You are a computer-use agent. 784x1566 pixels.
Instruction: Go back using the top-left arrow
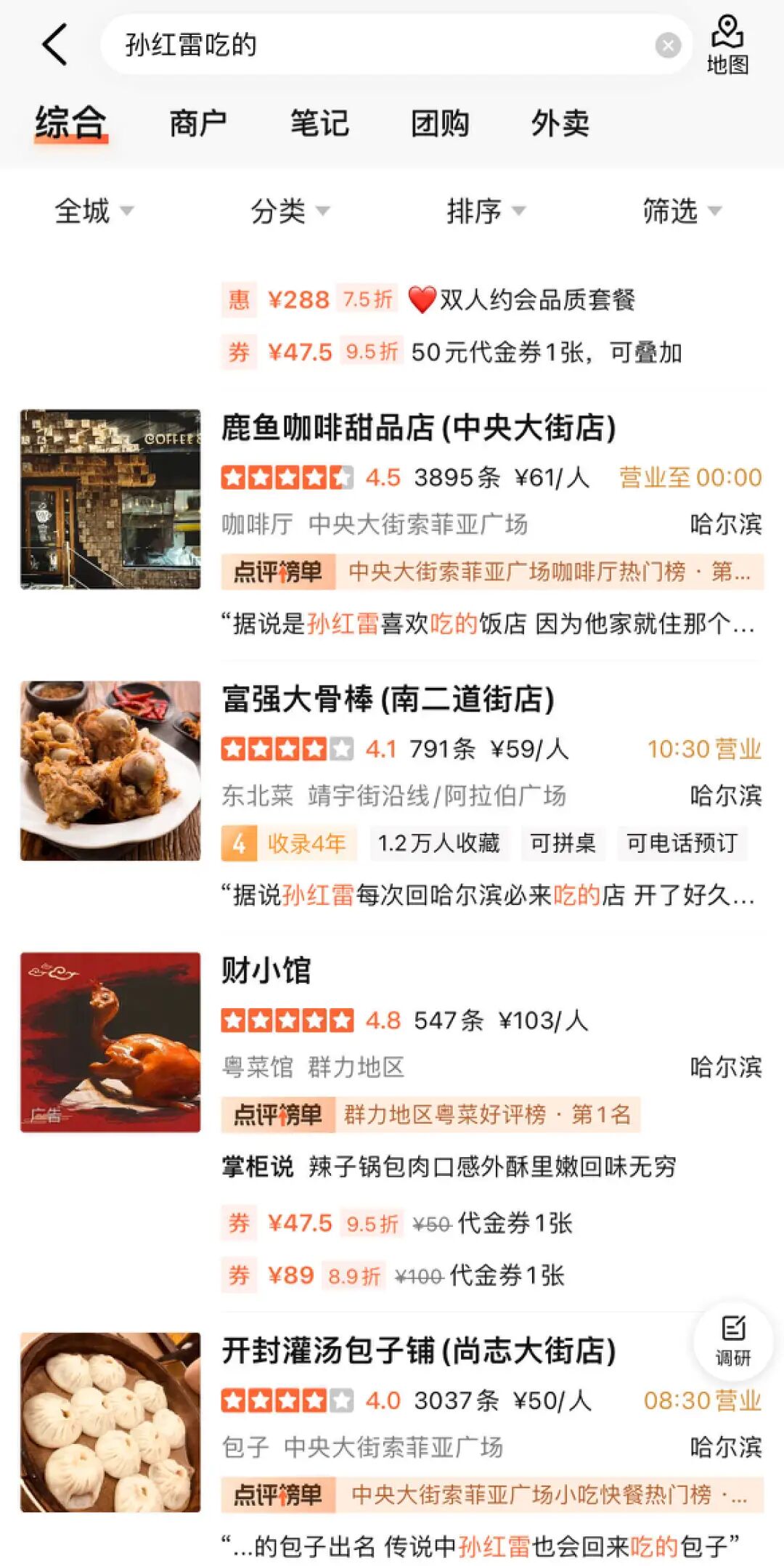click(55, 44)
